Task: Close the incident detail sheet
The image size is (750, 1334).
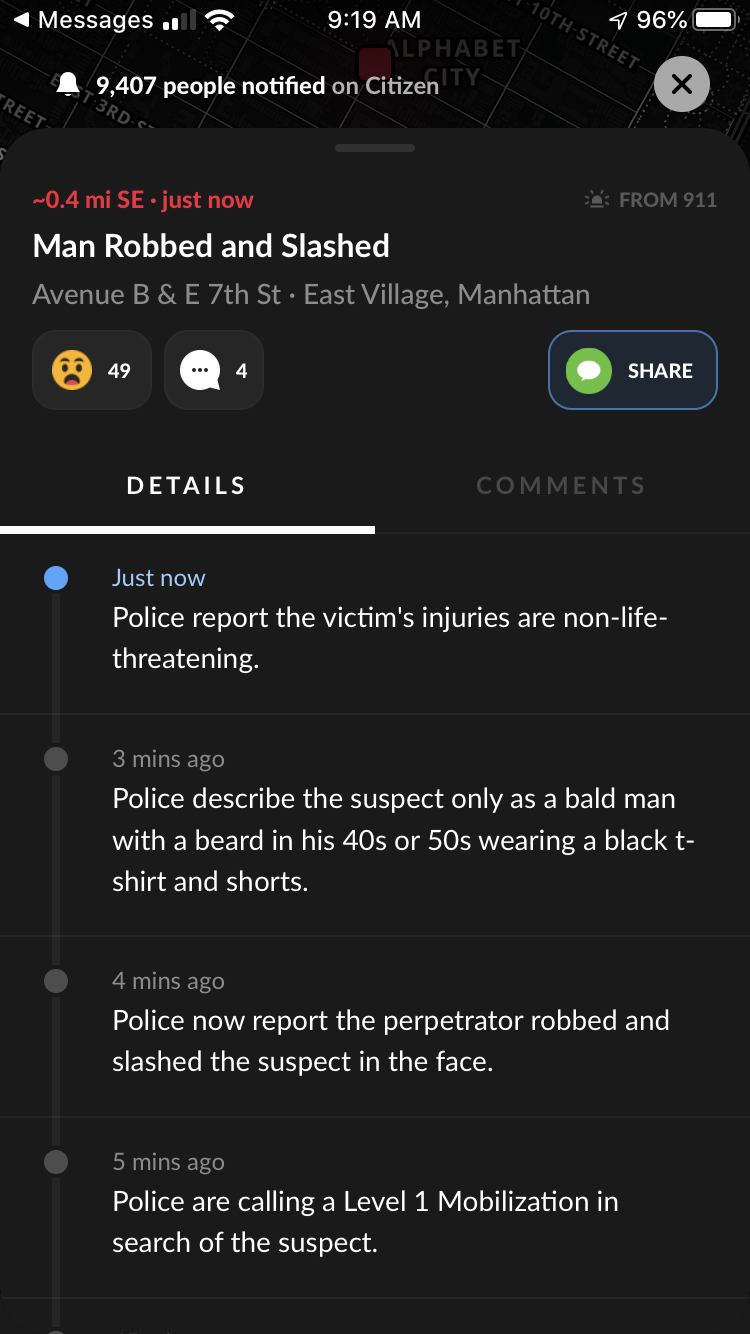Action: point(681,84)
